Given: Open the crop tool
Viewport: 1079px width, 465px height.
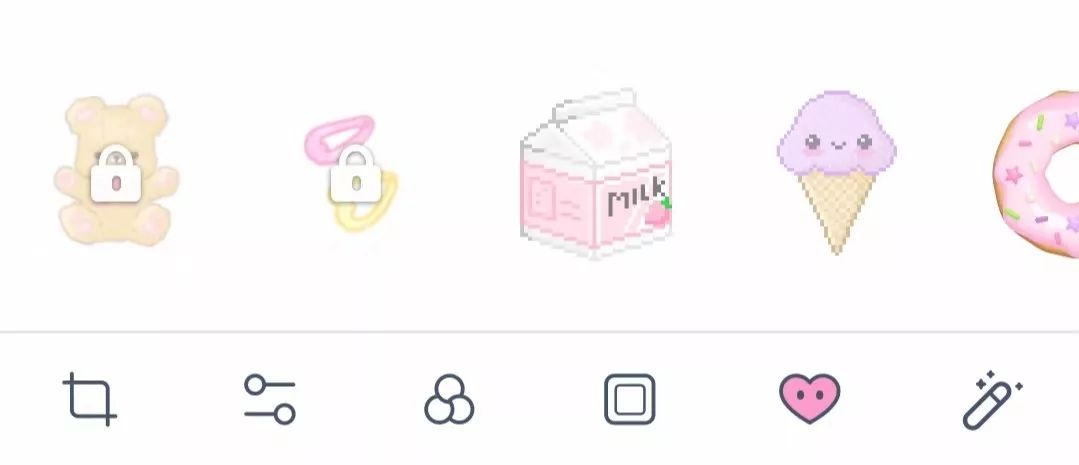Looking at the screenshot, I should (90, 399).
